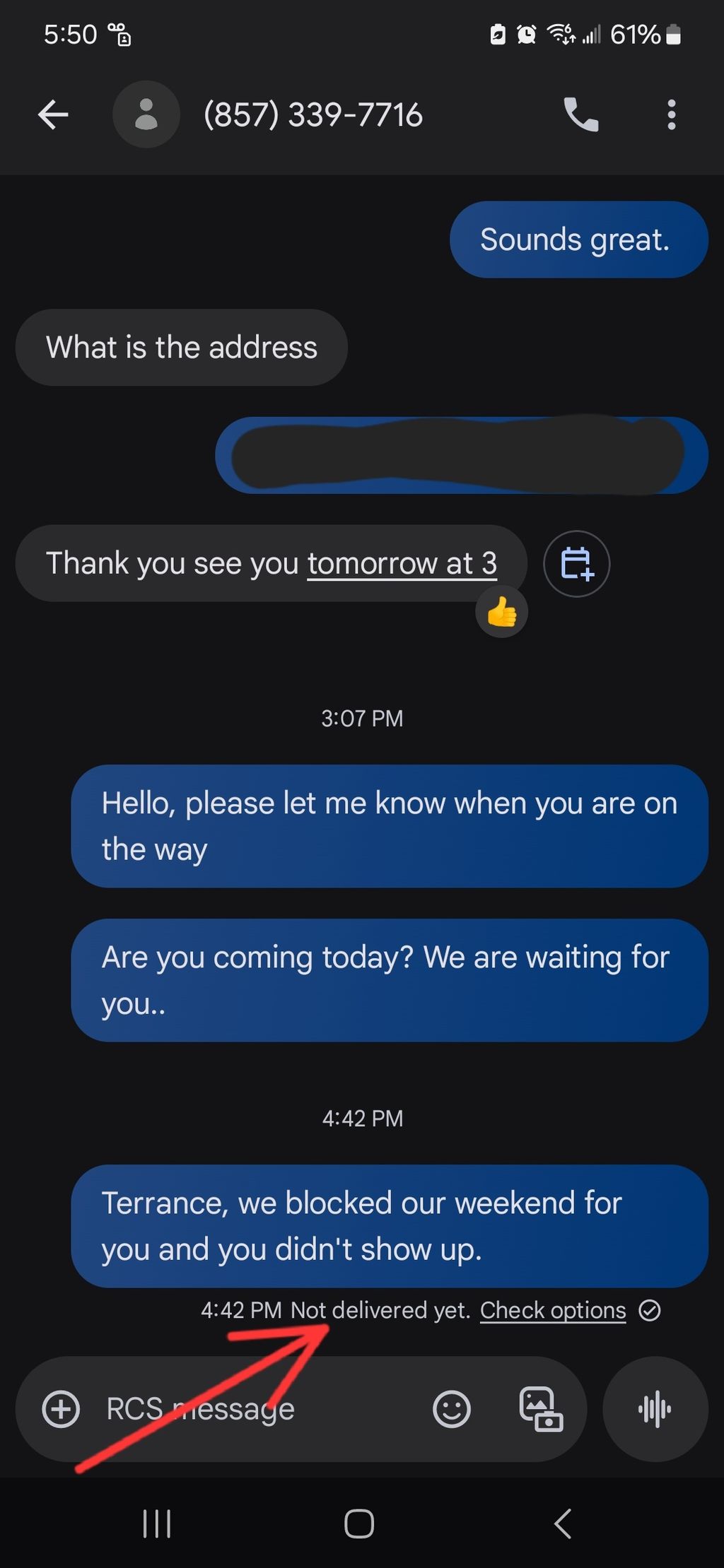Image resolution: width=724 pixels, height=1568 pixels.
Task: Open Check options for undelivered message
Action: (553, 1311)
